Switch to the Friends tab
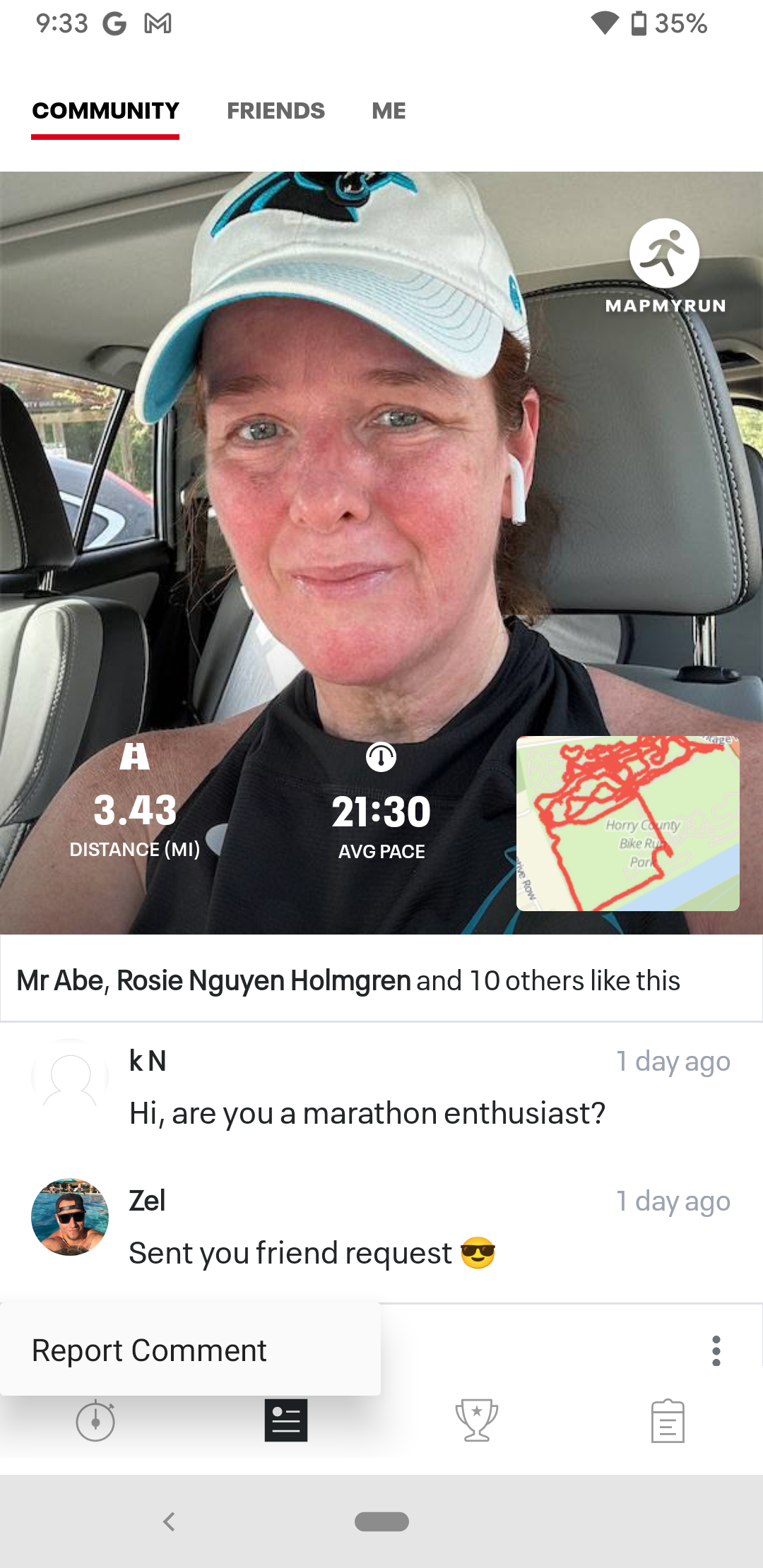Image resolution: width=763 pixels, height=1568 pixels. pos(276,111)
